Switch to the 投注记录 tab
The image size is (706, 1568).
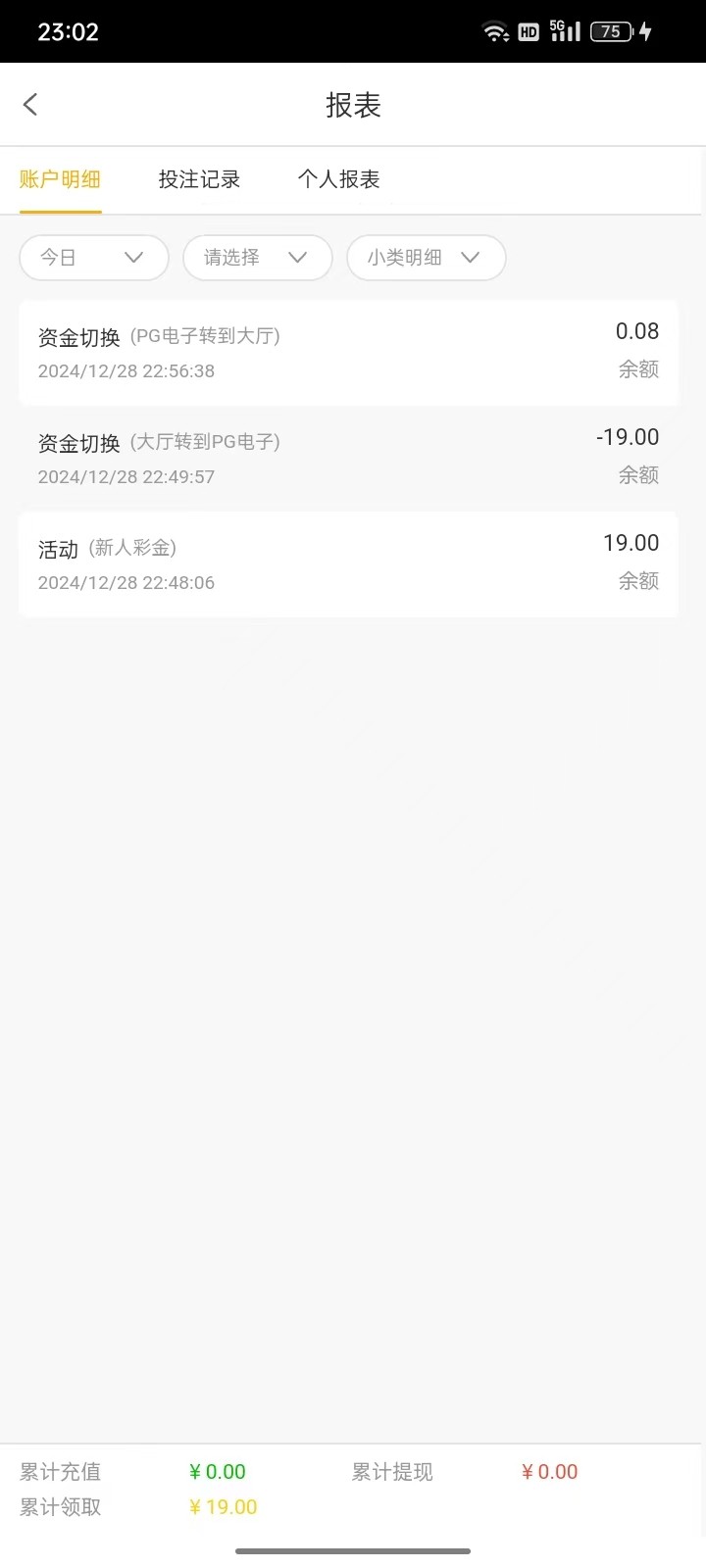(199, 179)
